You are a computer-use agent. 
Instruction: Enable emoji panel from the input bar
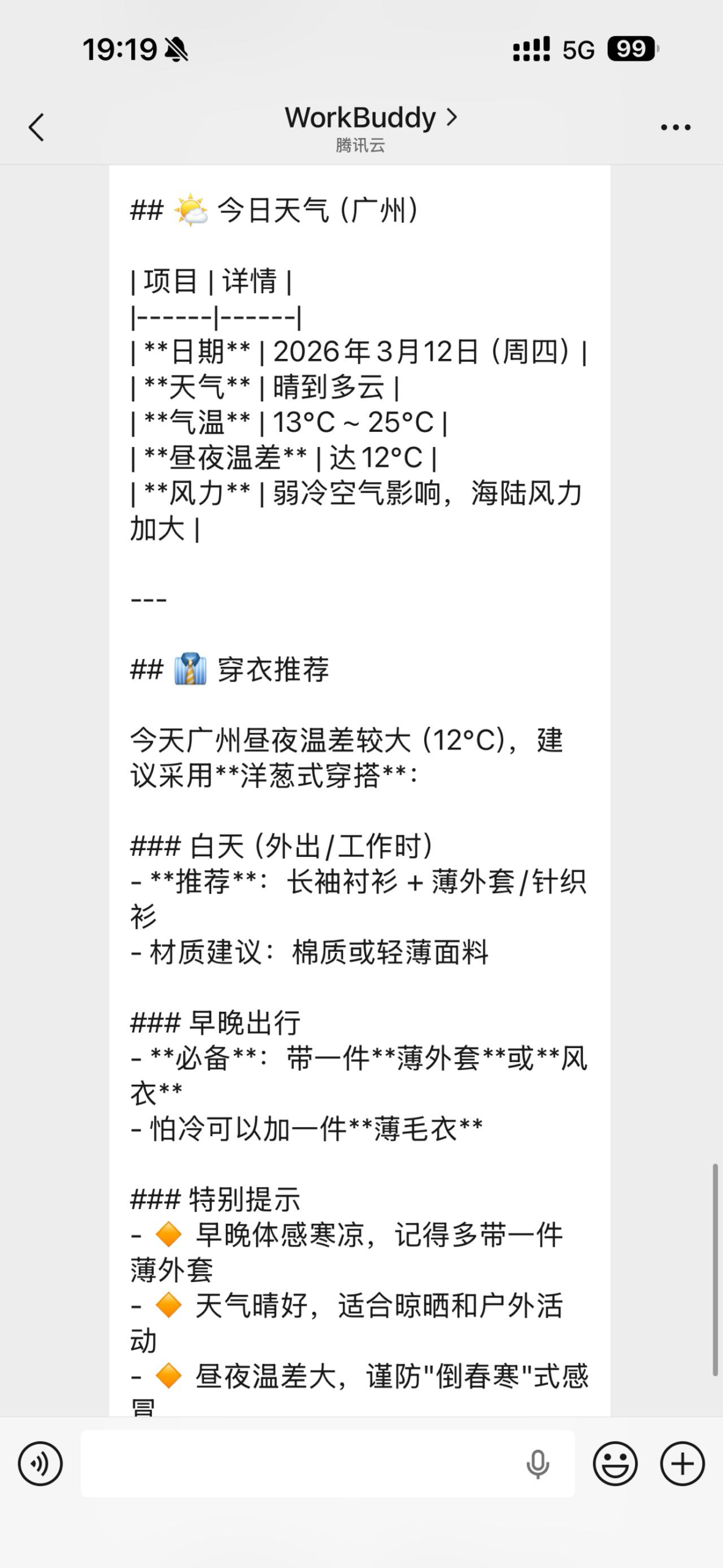(x=616, y=1464)
